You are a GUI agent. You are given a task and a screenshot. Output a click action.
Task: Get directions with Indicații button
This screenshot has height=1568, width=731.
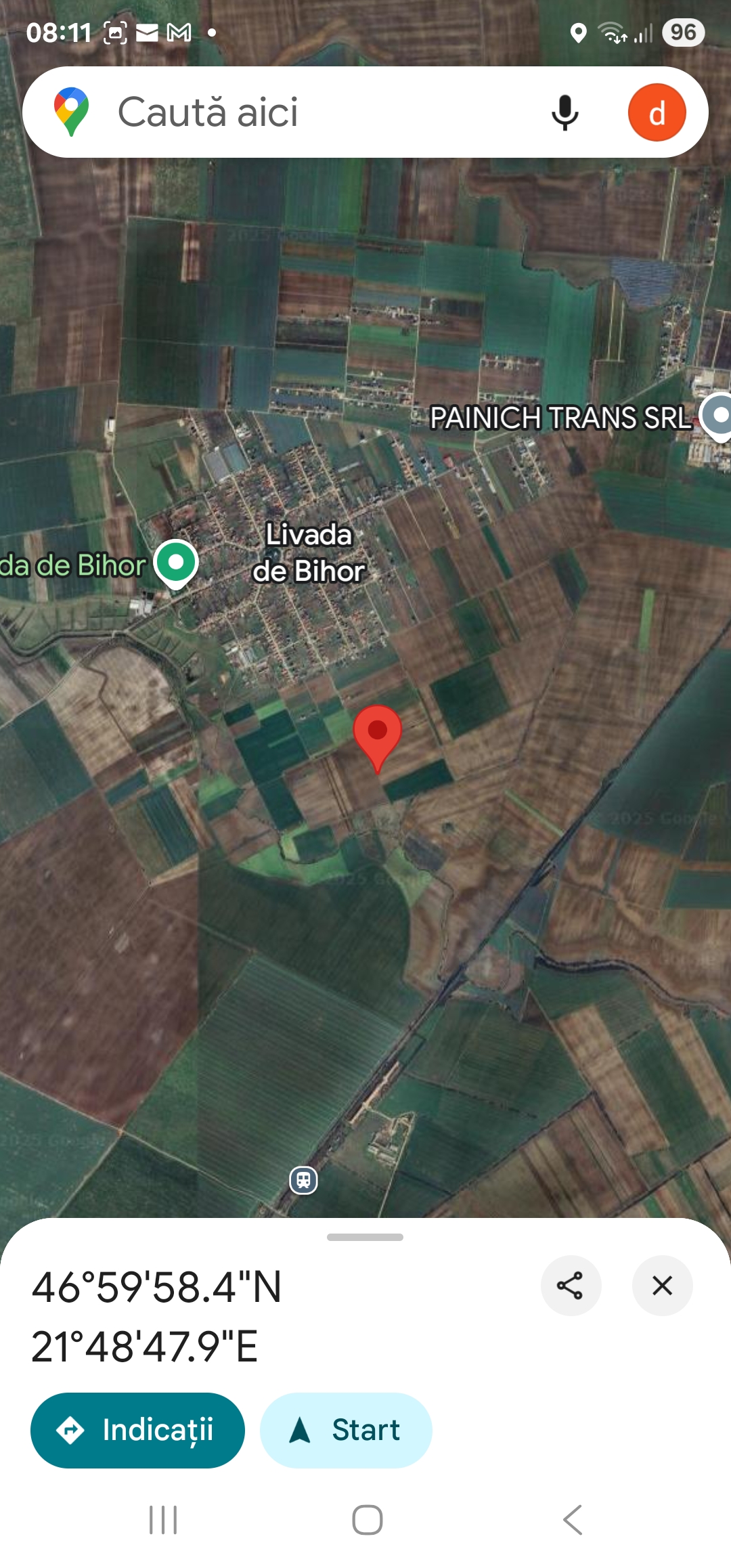click(137, 1430)
